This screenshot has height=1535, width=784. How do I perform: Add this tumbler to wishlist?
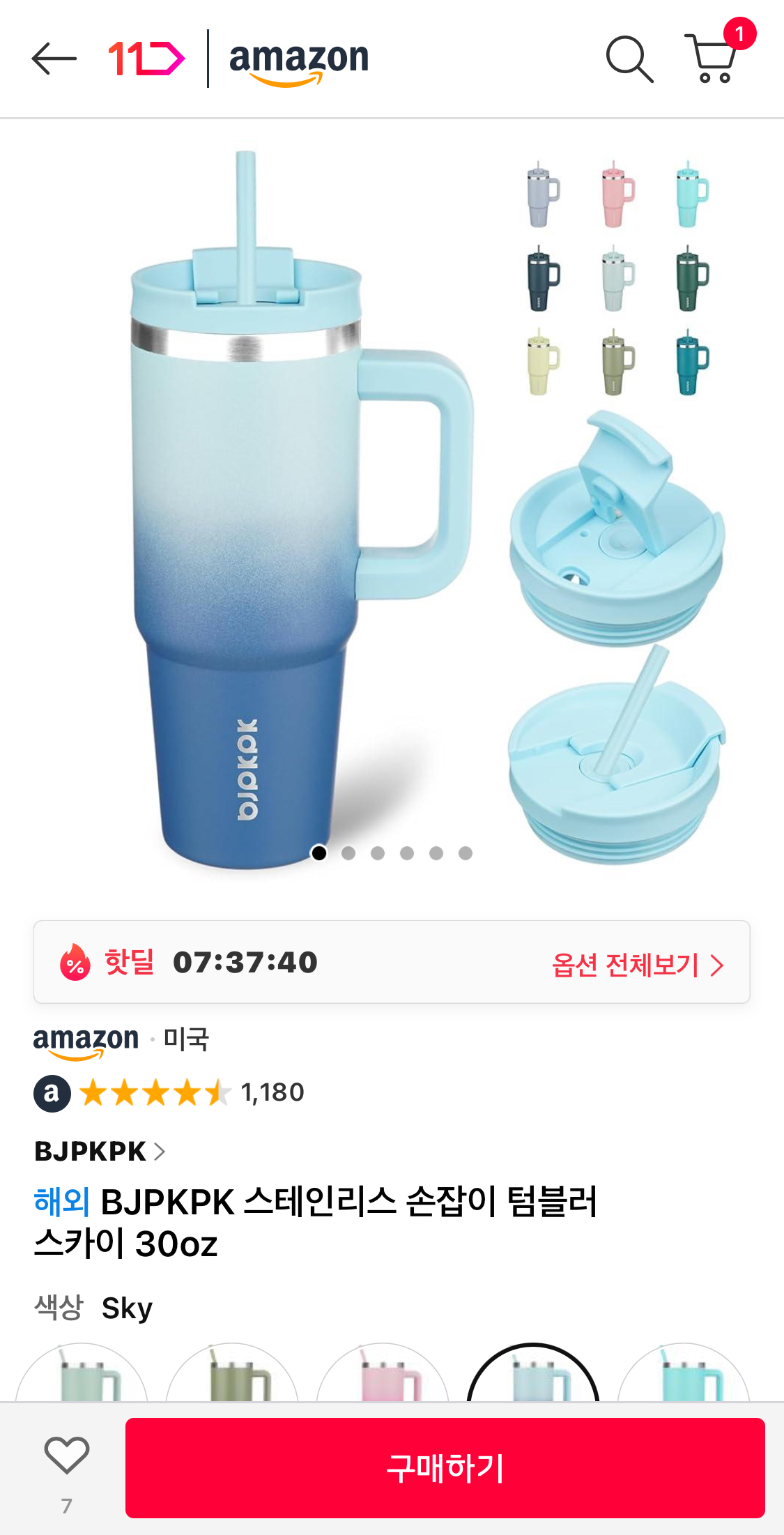tap(67, 1456)
